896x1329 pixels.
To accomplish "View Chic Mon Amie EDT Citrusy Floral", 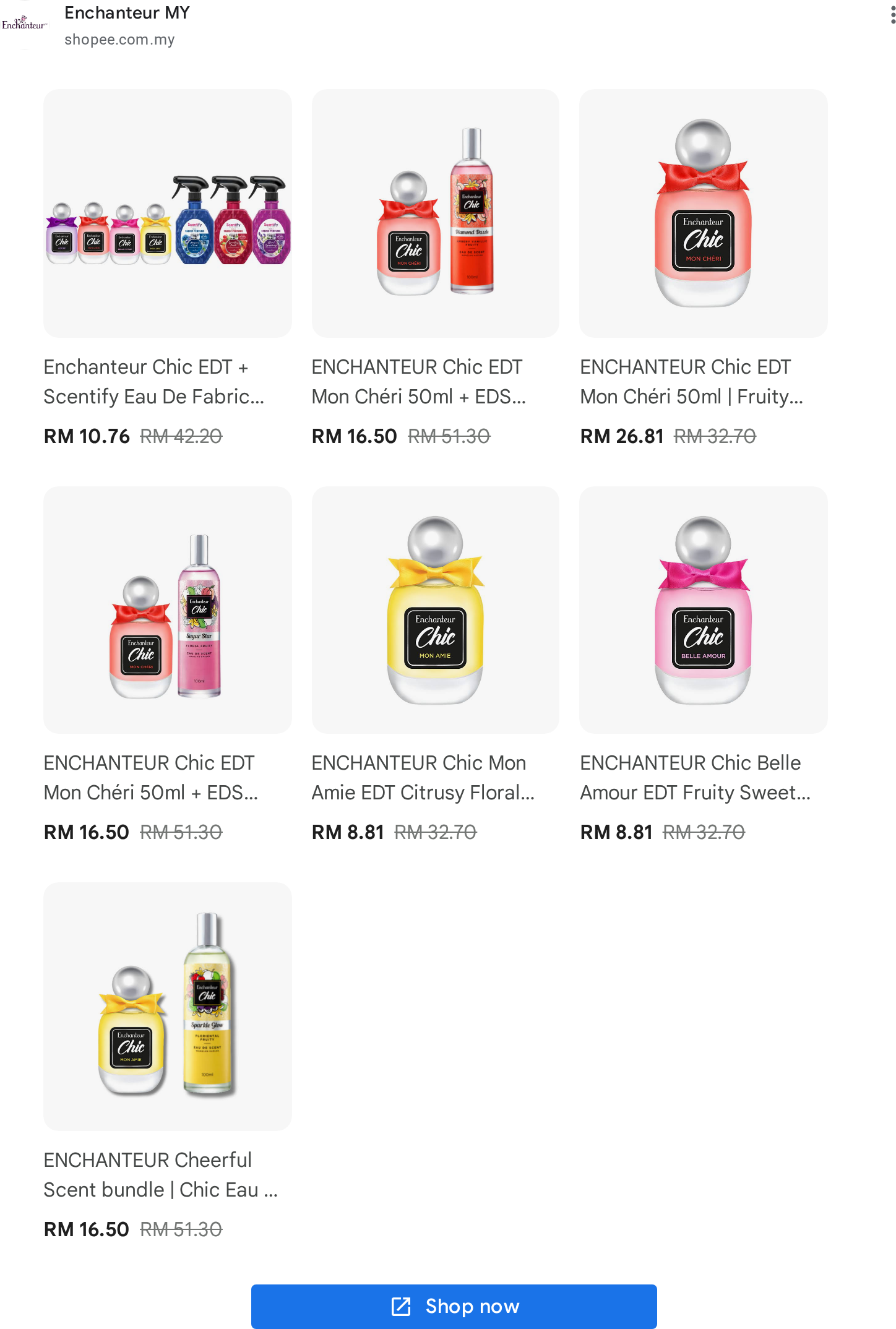I will click(435, 665).
